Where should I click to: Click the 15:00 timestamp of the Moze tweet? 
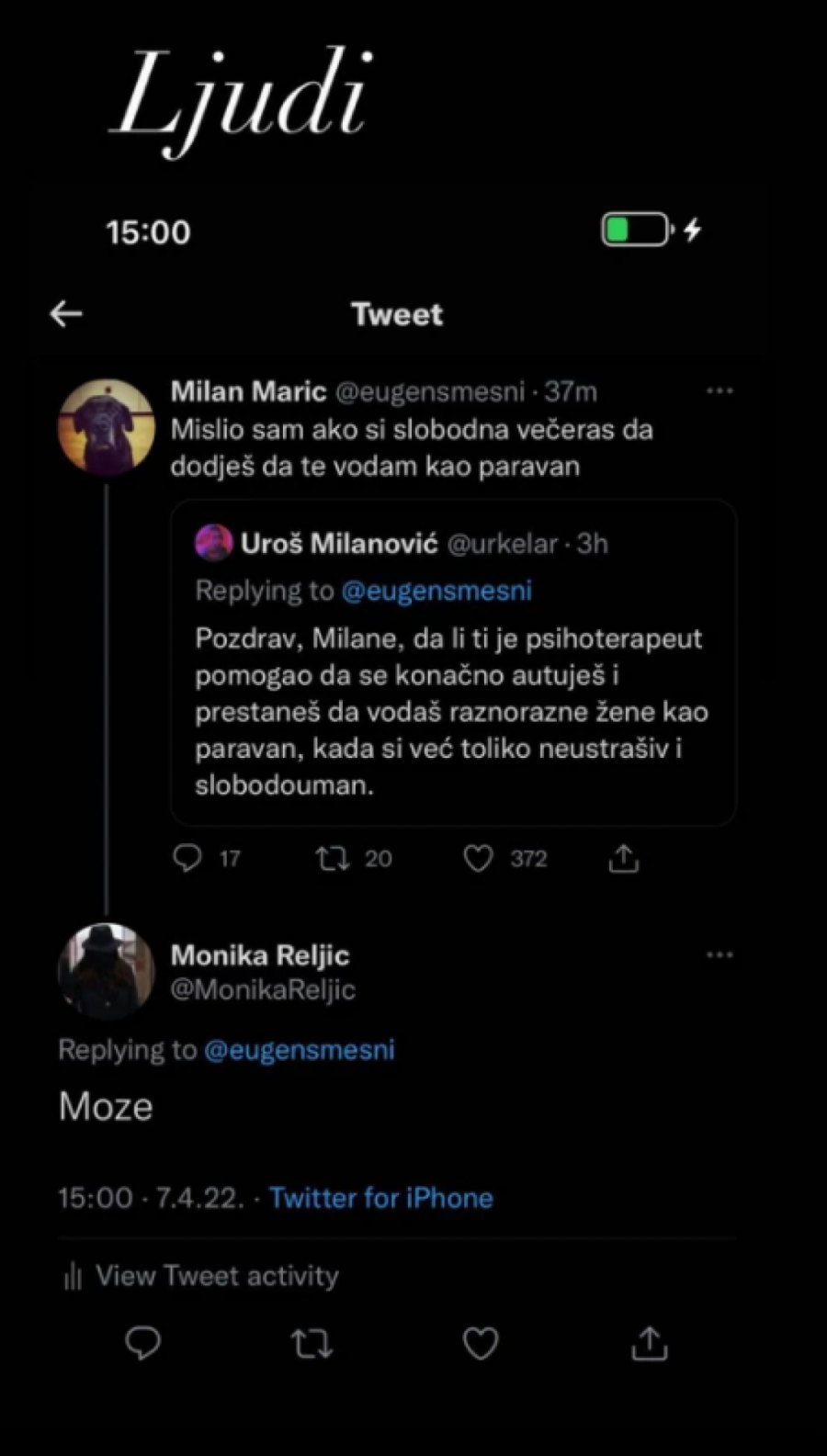95,1197
